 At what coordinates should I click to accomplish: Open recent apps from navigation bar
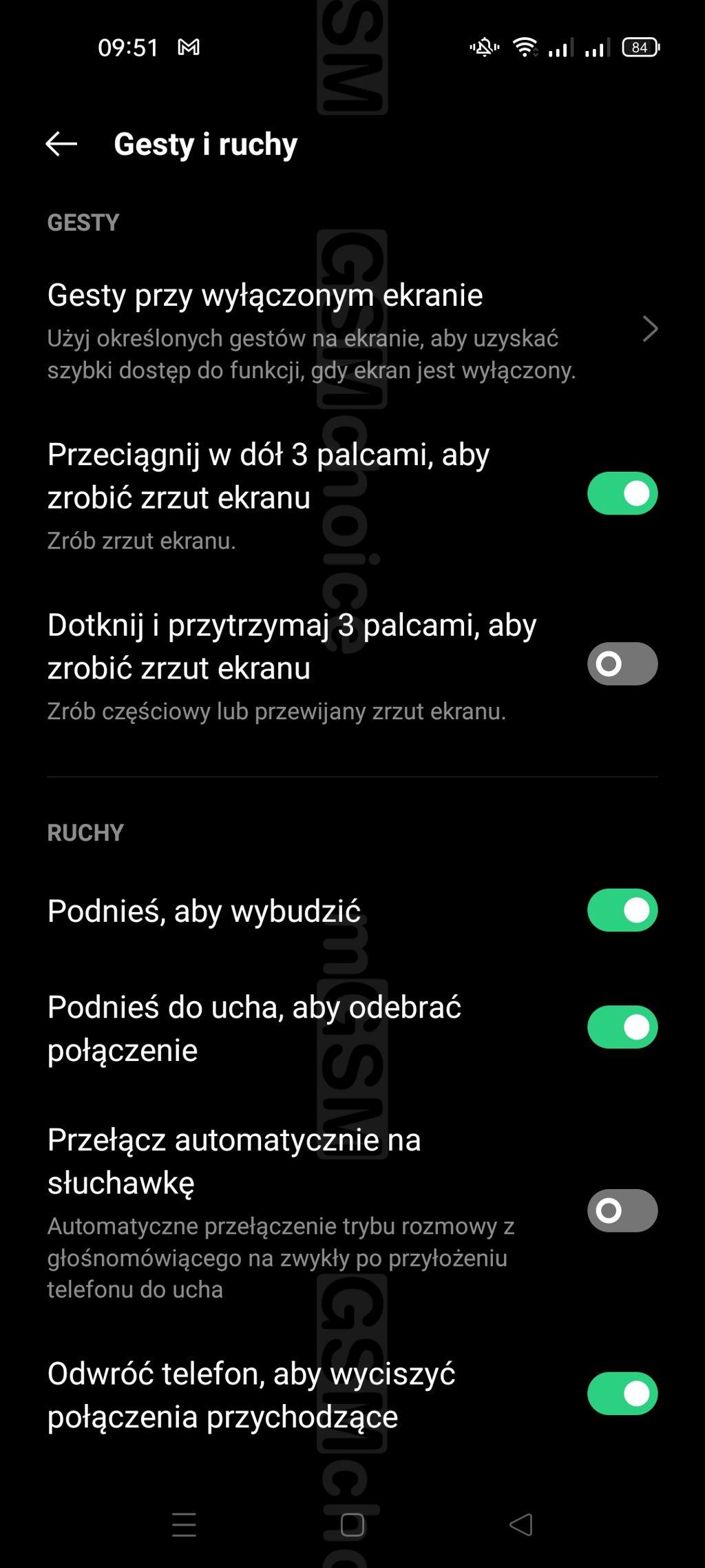[x=184, y=1525]
